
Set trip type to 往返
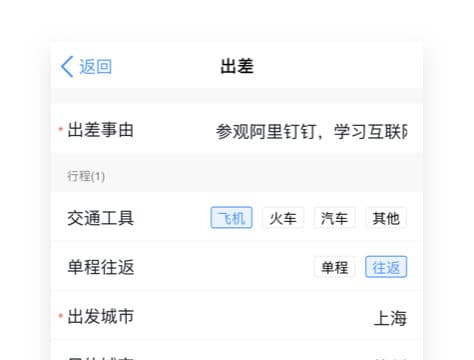(386, 267)
